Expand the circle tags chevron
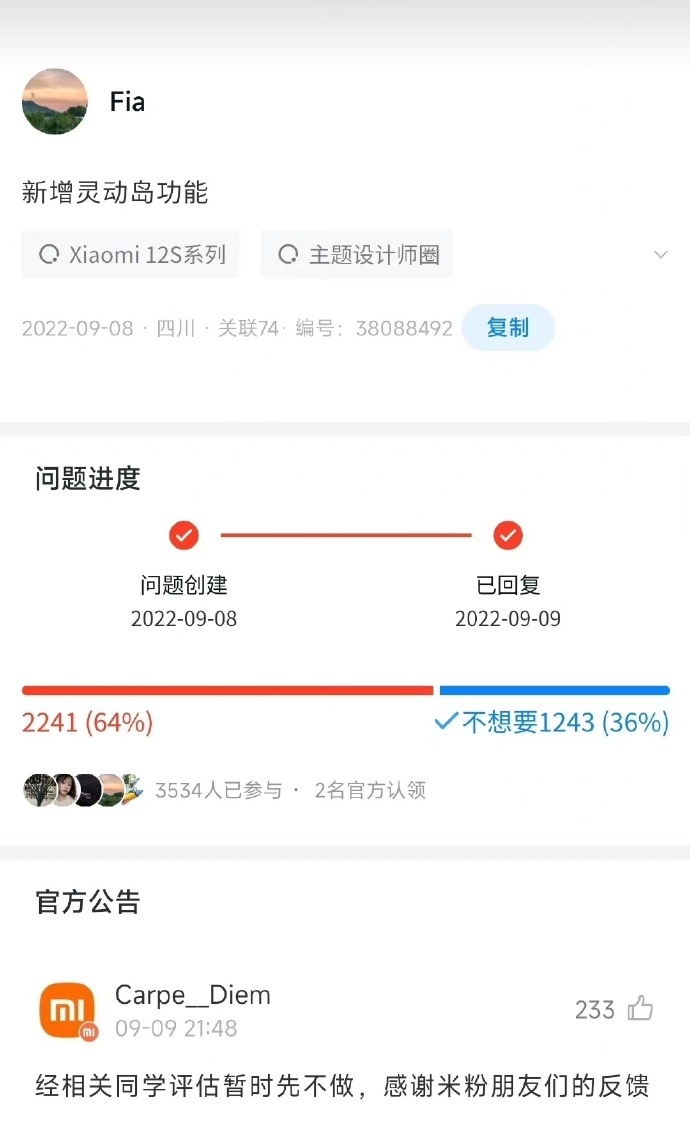The width and height of the screenshot is (690, 1128). pyautogui.click(x=660, y=254)
